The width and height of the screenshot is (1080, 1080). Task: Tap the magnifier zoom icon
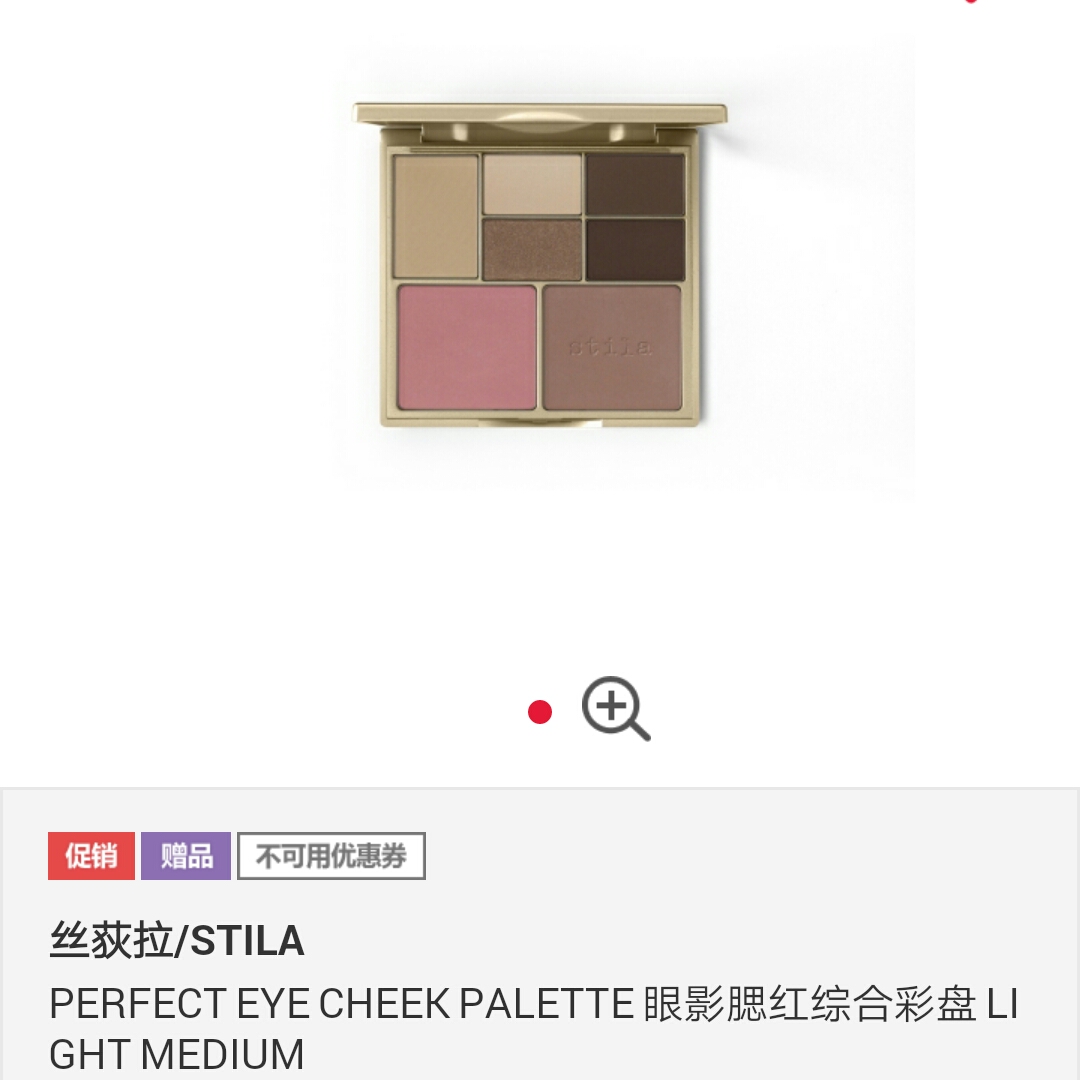pyautogui.click(x=615, y=708)
